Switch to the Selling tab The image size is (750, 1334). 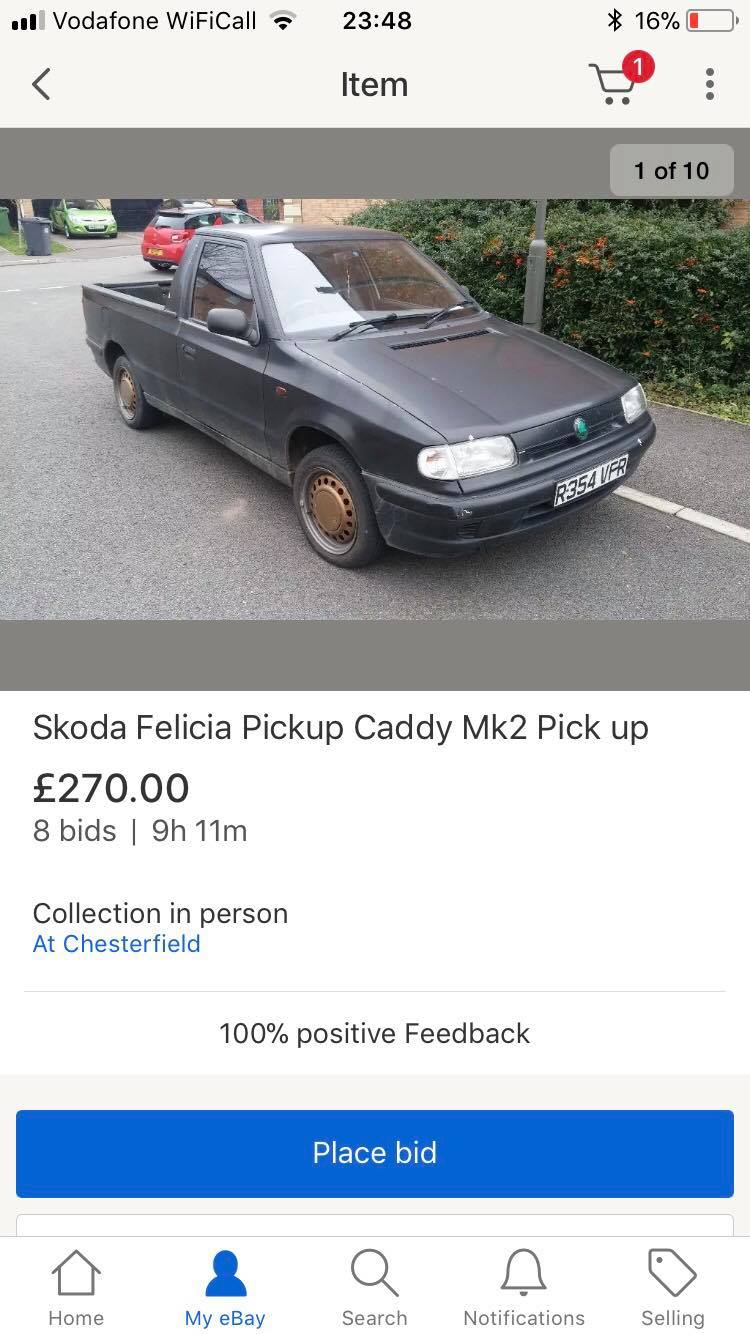[x=672, y=1288]
